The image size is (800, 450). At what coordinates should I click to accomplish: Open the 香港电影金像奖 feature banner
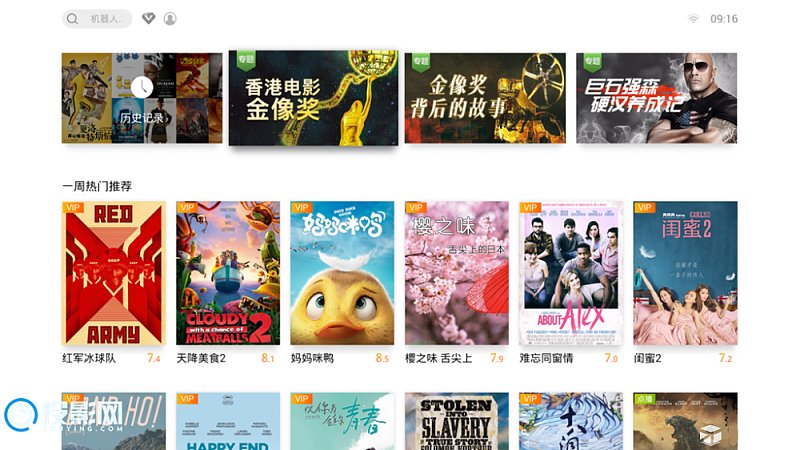(313, 98)
